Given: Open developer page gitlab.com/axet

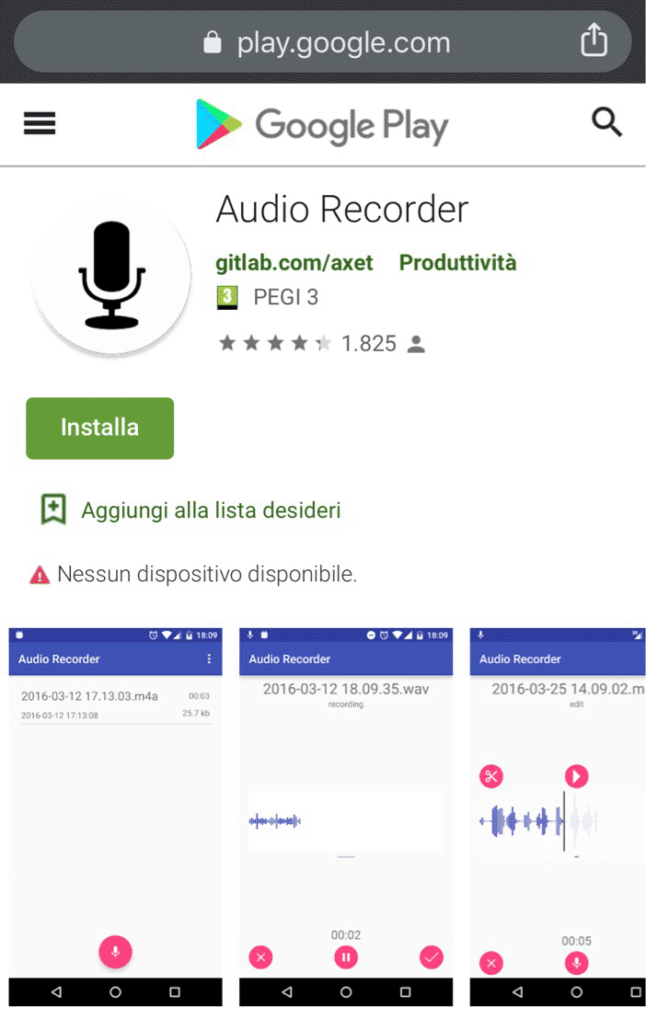Looking at the screenshot, I should coord(294,263).
